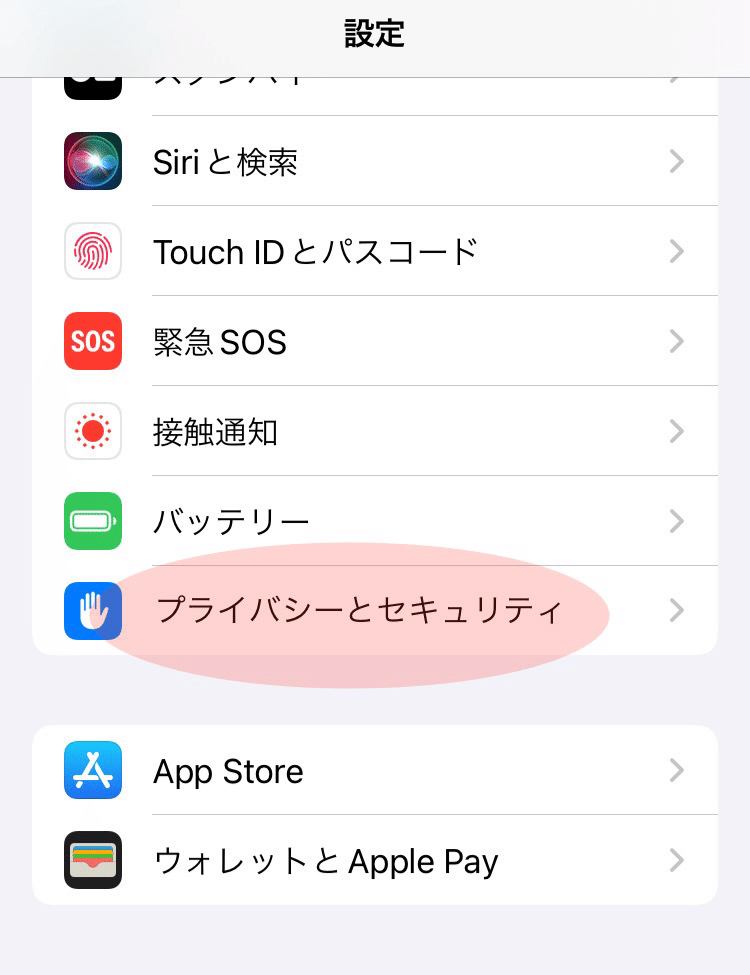The height and width of the screenshot is (975, 750).
Task: Open Touch IDとパスコード settings
Action: tap(375, 251)
